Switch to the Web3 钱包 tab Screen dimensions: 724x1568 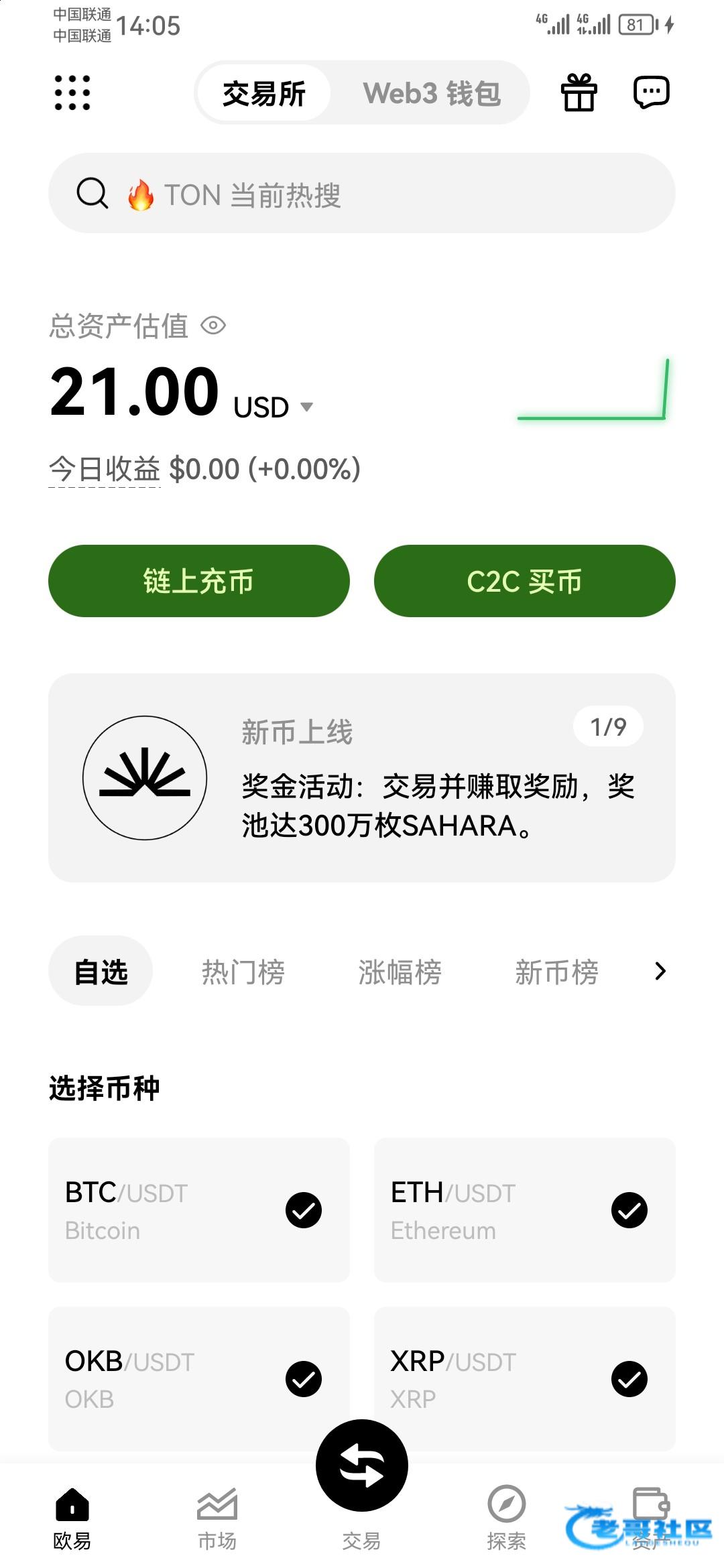point(432,93)
